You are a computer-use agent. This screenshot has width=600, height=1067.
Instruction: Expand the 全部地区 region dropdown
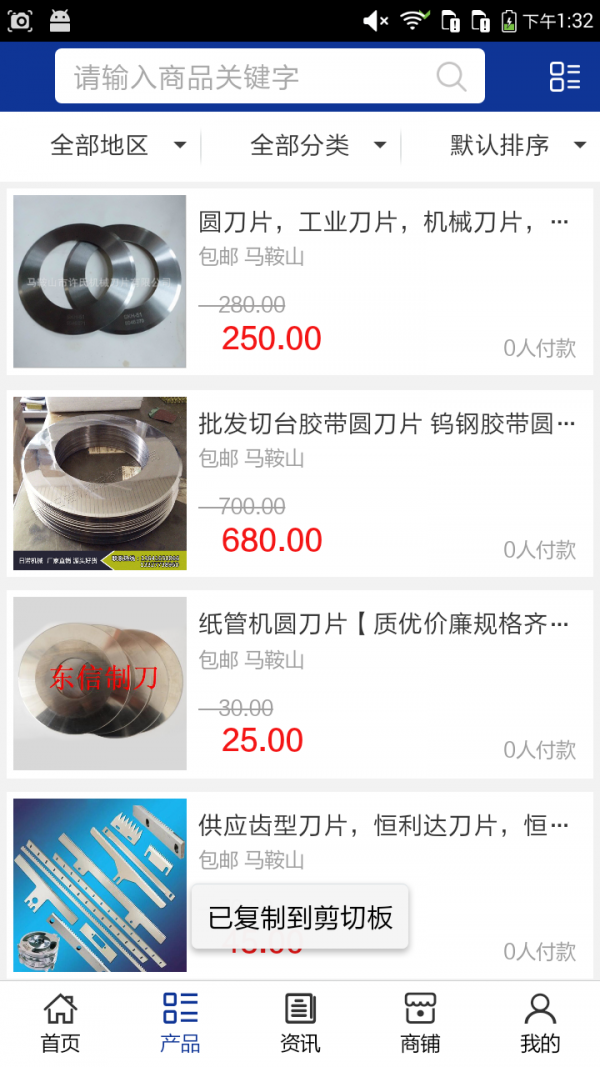tap(118, 146)
